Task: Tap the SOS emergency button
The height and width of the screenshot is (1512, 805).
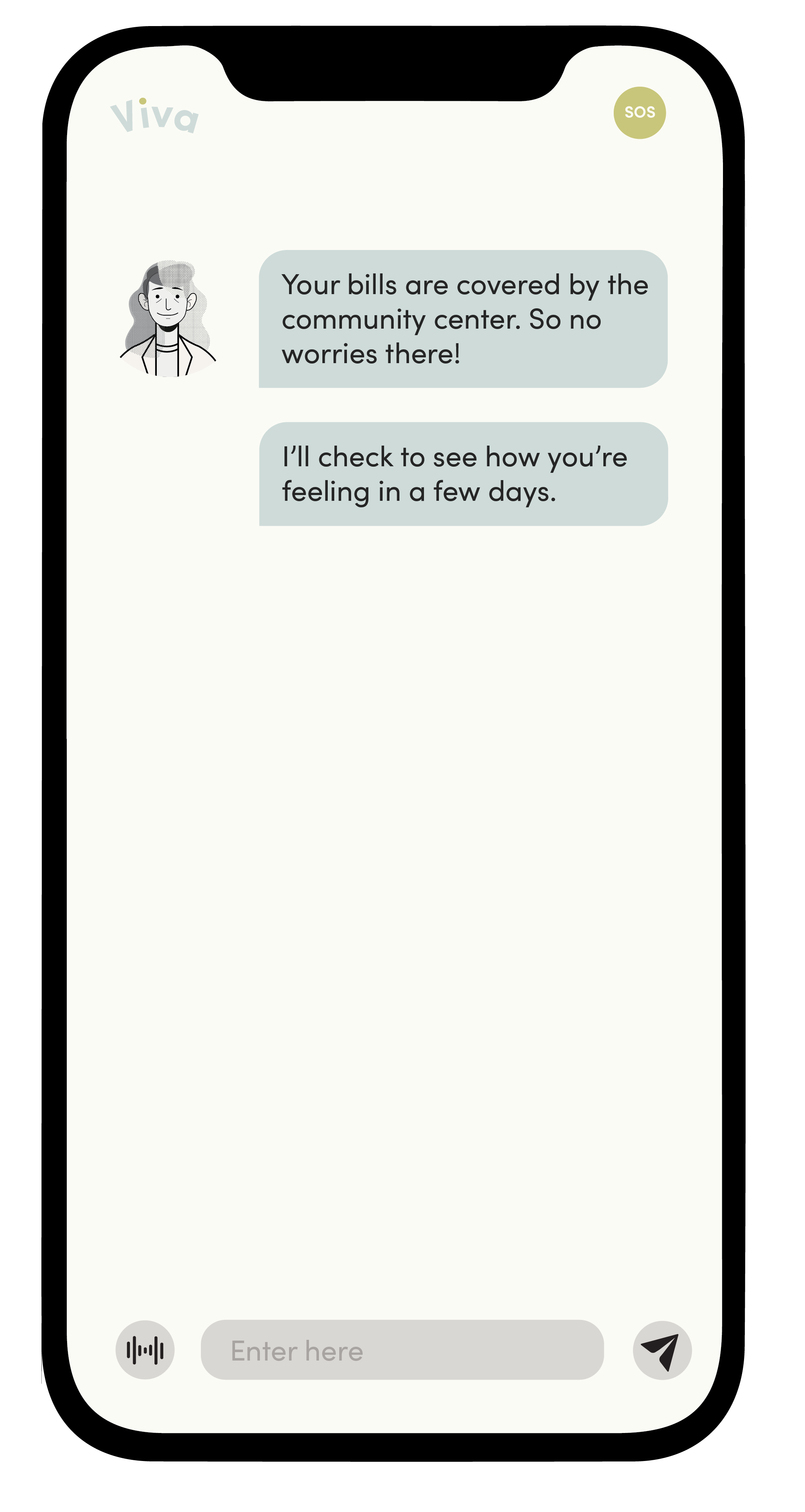Action: (x=639, y=113)
